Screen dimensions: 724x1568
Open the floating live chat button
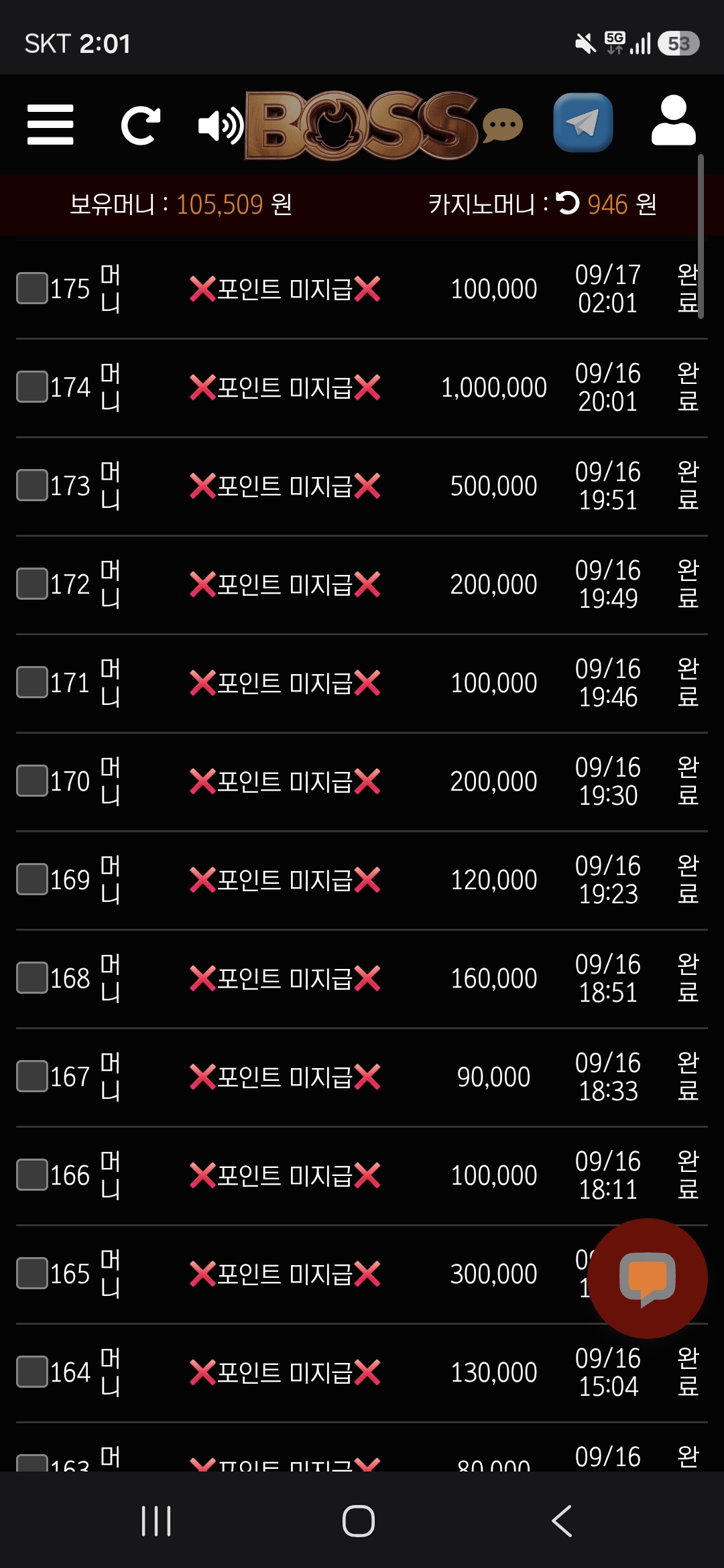coord(647,1279)
